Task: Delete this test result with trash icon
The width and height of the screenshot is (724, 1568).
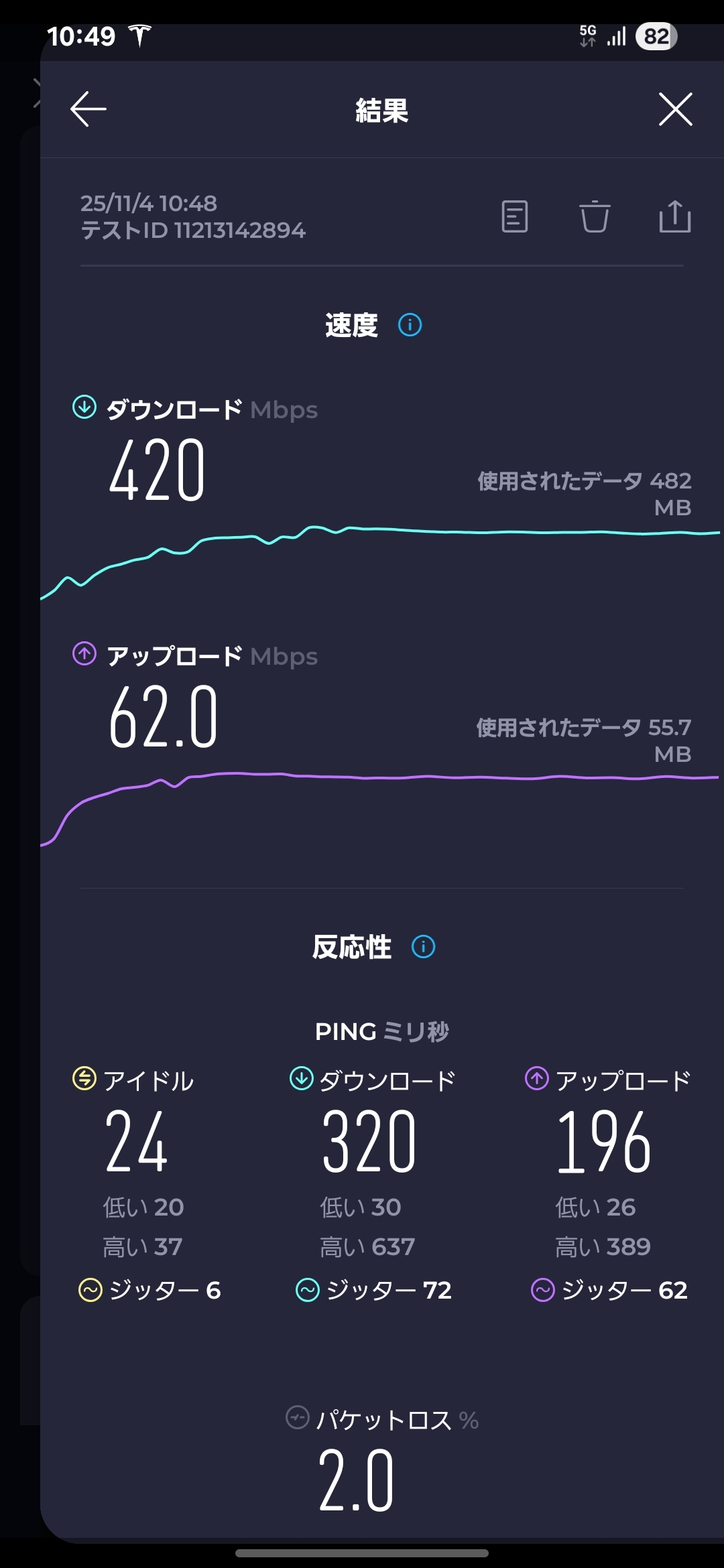Action: 595,216
